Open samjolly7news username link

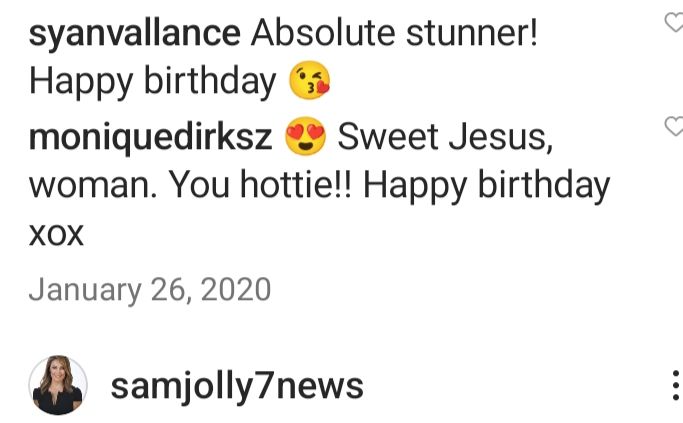coord(237,386)
